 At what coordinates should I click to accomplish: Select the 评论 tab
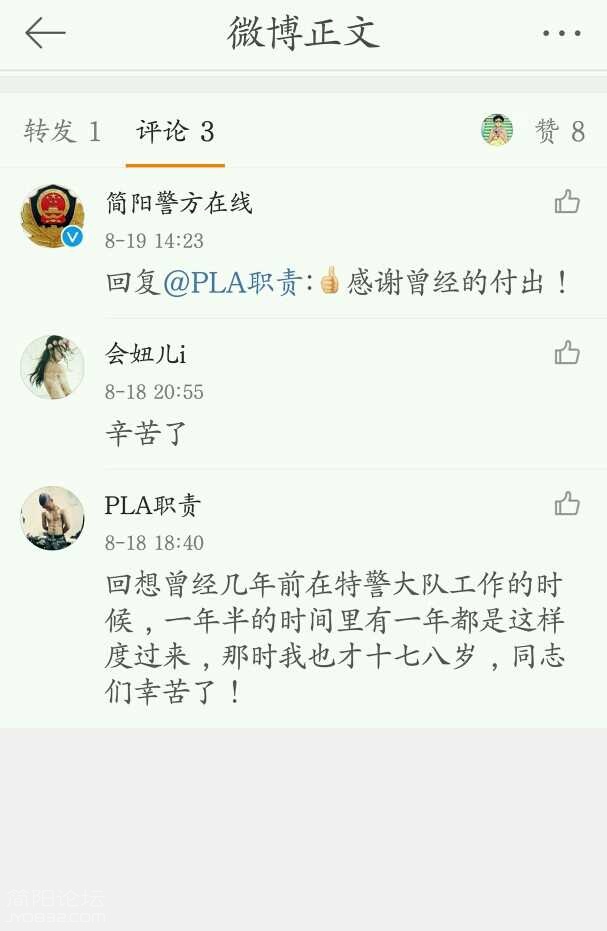point(175,131)
